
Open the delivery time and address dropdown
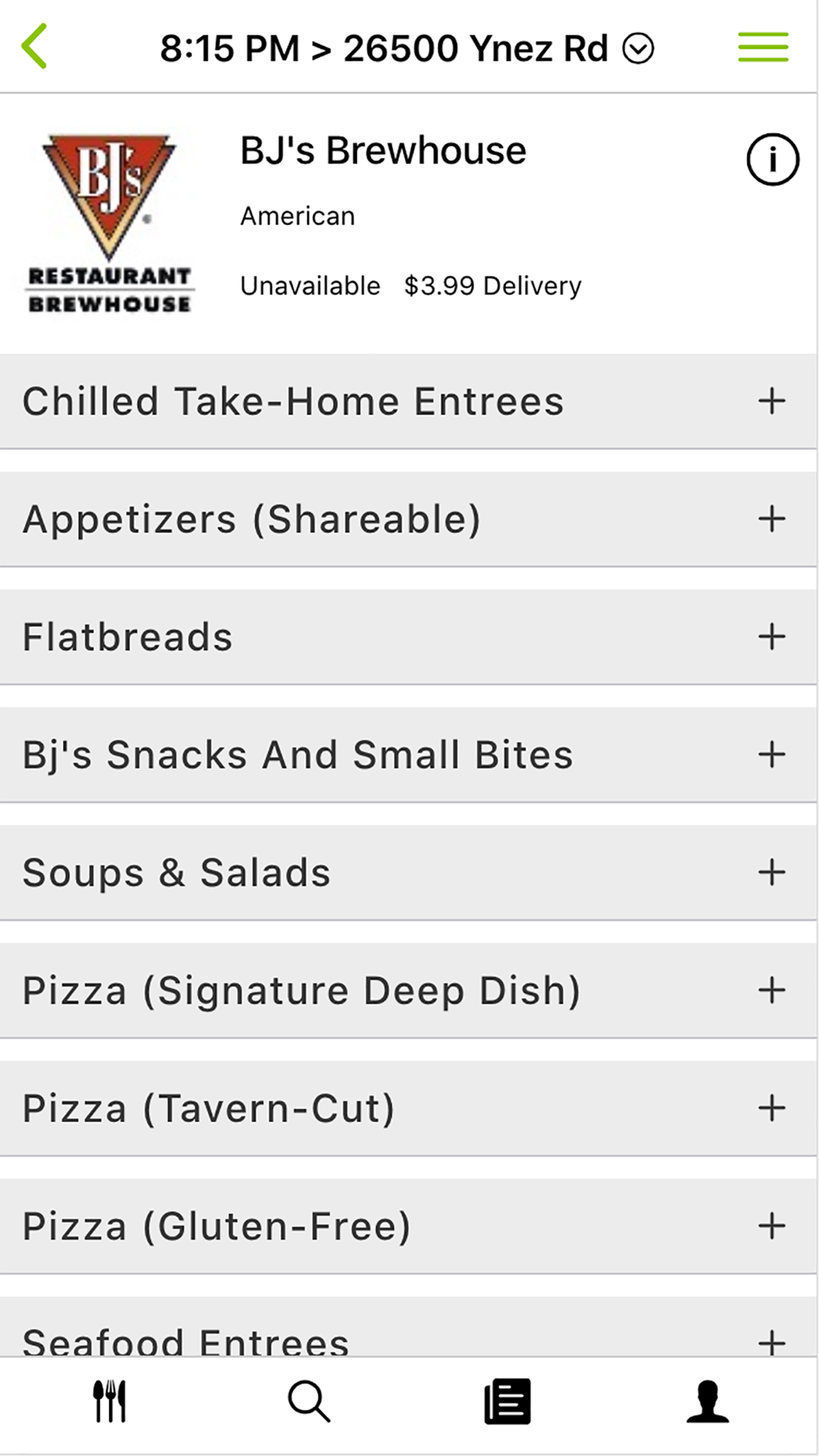click(x=407, y=48)
